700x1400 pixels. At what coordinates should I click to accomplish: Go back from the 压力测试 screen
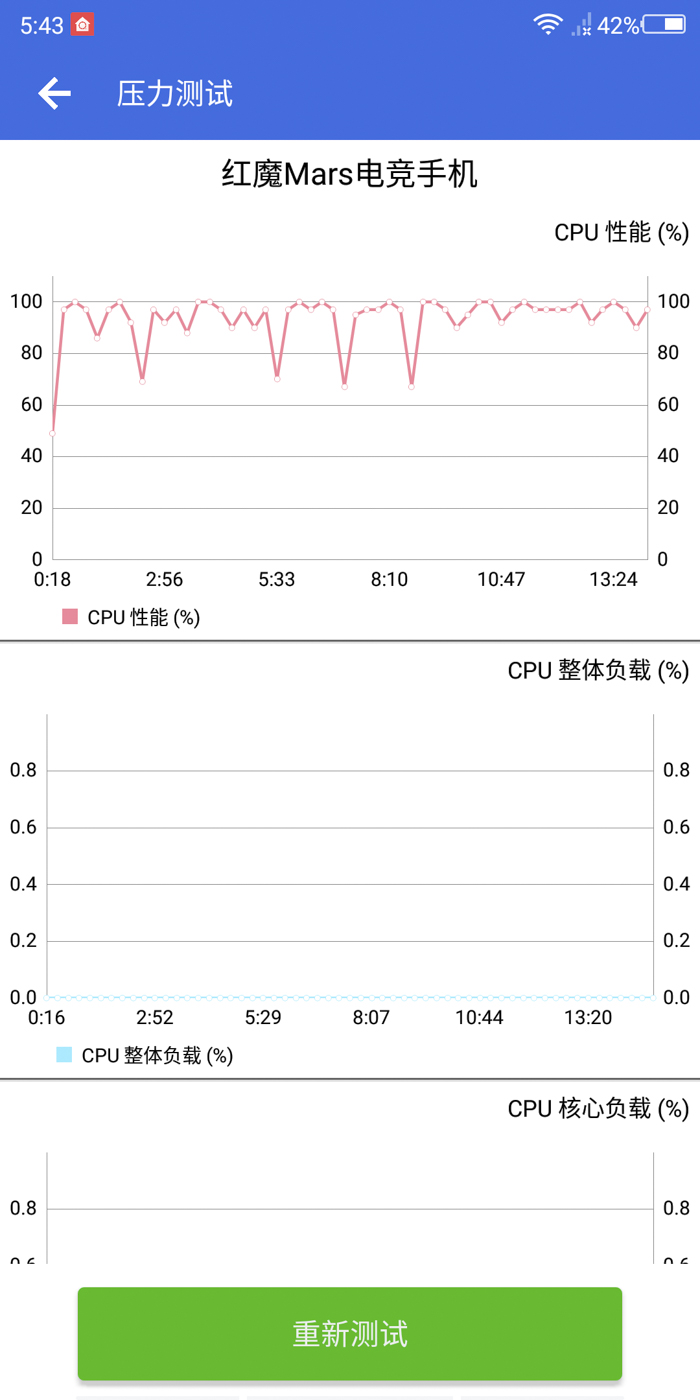click(54, 94)
